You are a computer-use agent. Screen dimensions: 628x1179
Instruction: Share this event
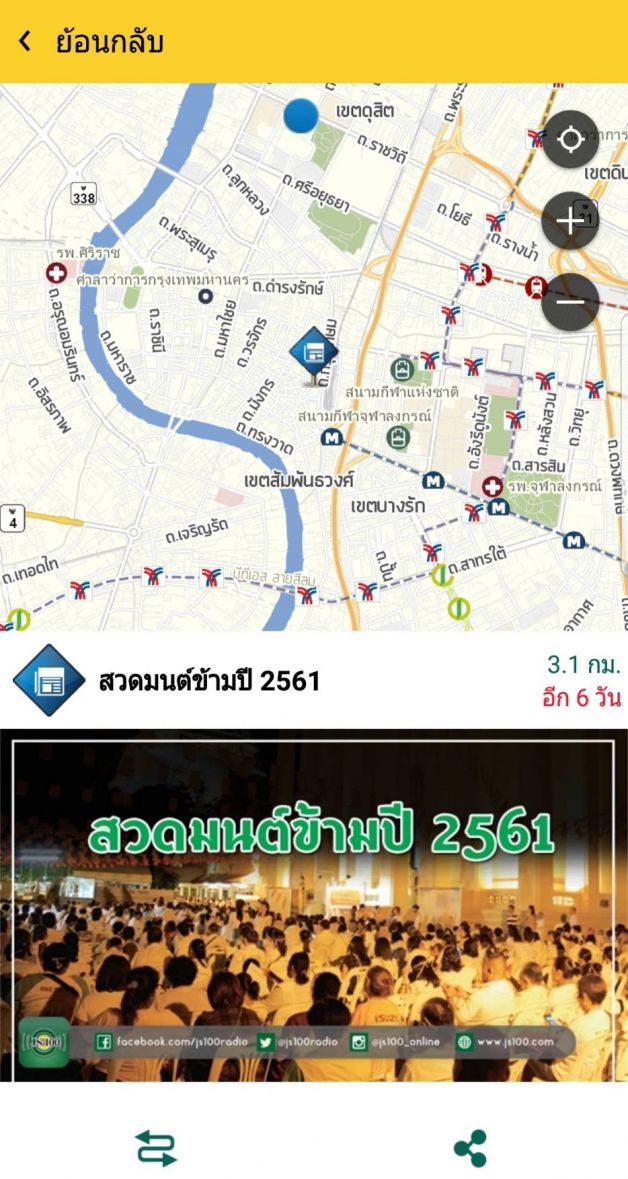click(470, 1148)
